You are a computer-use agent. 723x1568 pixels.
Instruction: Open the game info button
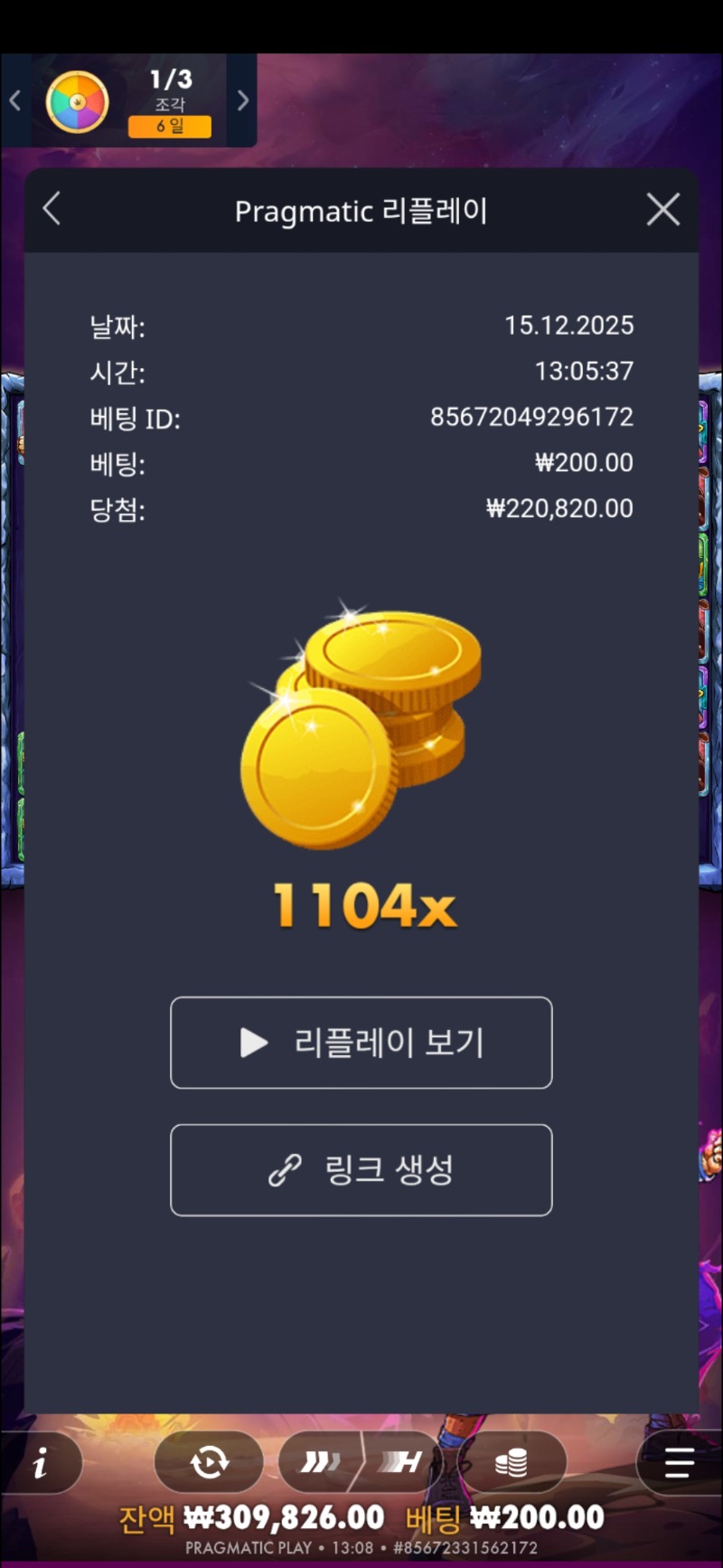(x=40, y=1462)
